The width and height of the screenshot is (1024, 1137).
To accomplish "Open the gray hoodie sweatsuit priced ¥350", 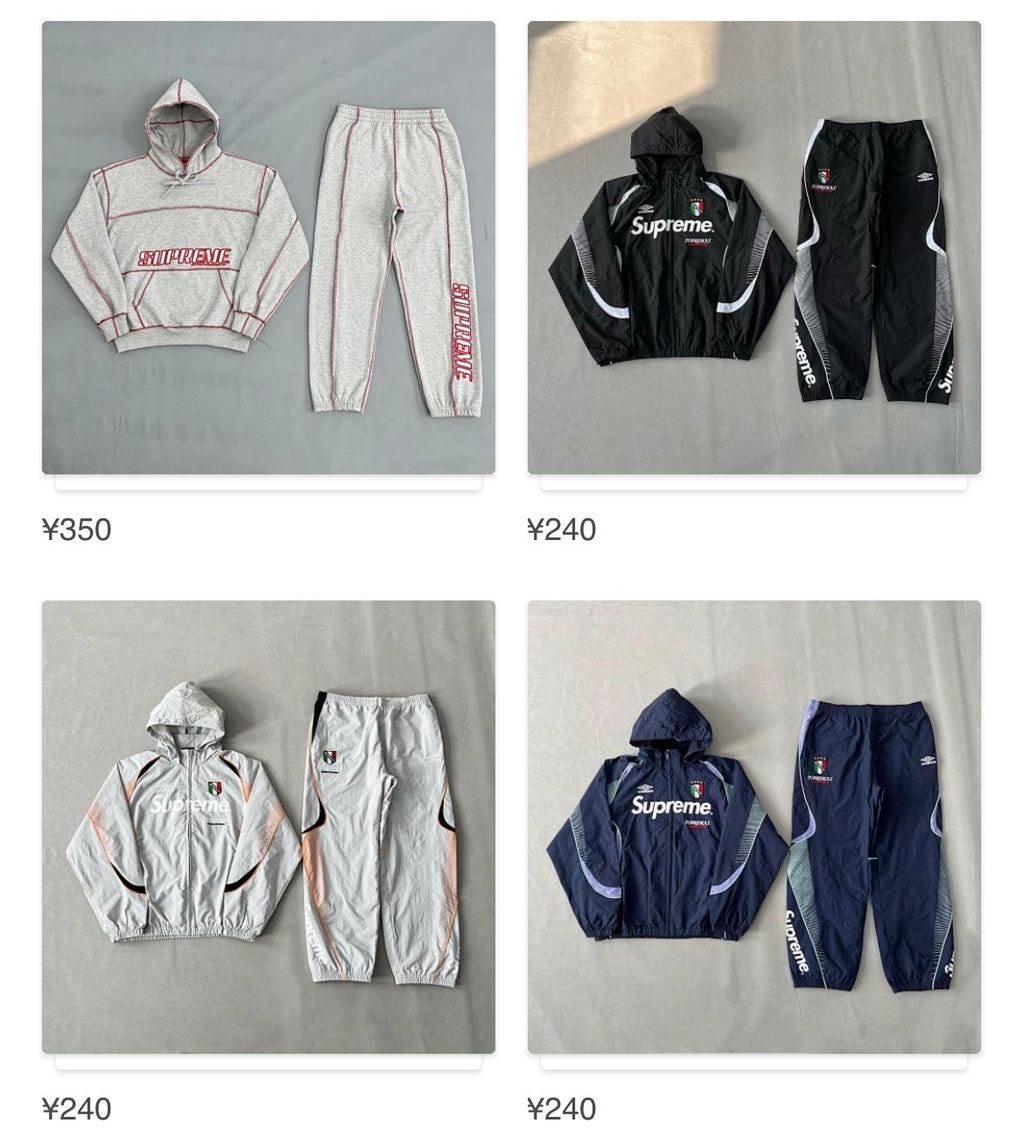I will pyautogui.click(x=268, y=247).
